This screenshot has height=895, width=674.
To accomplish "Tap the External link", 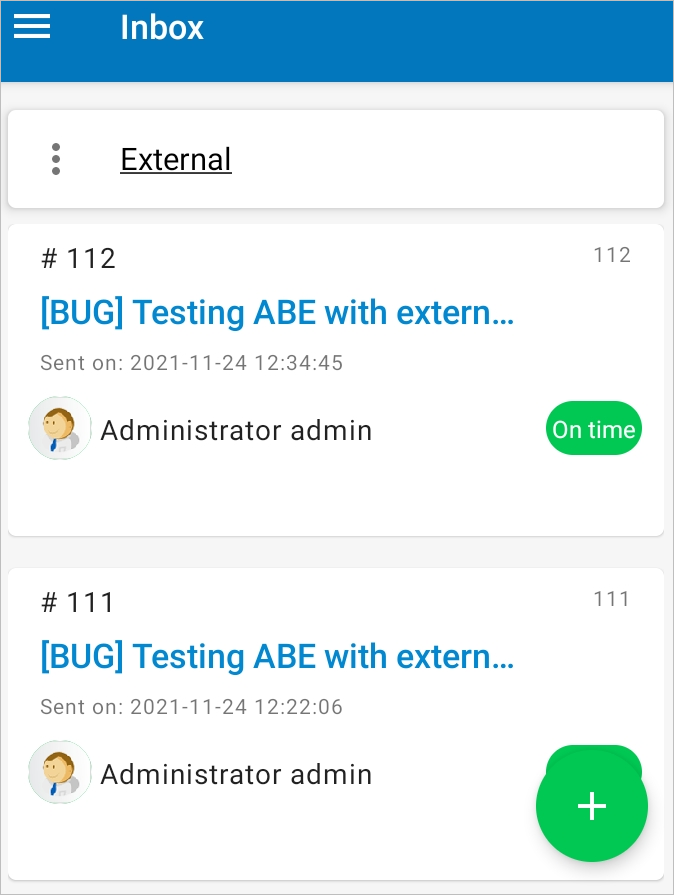I will point(176,159).
